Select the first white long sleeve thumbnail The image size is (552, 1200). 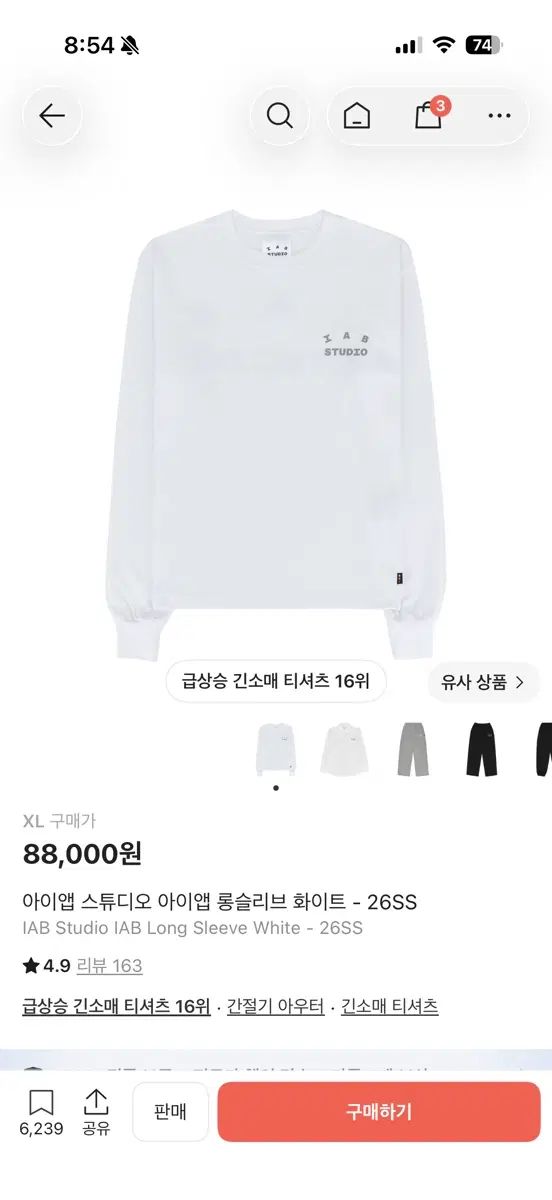(x=276, y=749)
